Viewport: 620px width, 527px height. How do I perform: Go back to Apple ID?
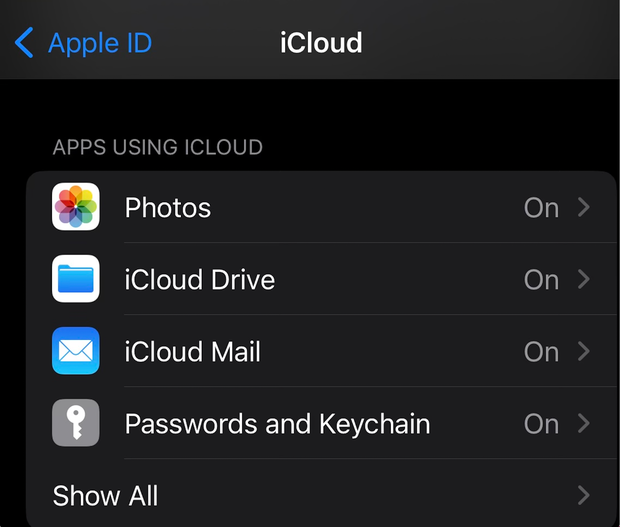pos(84,43)
